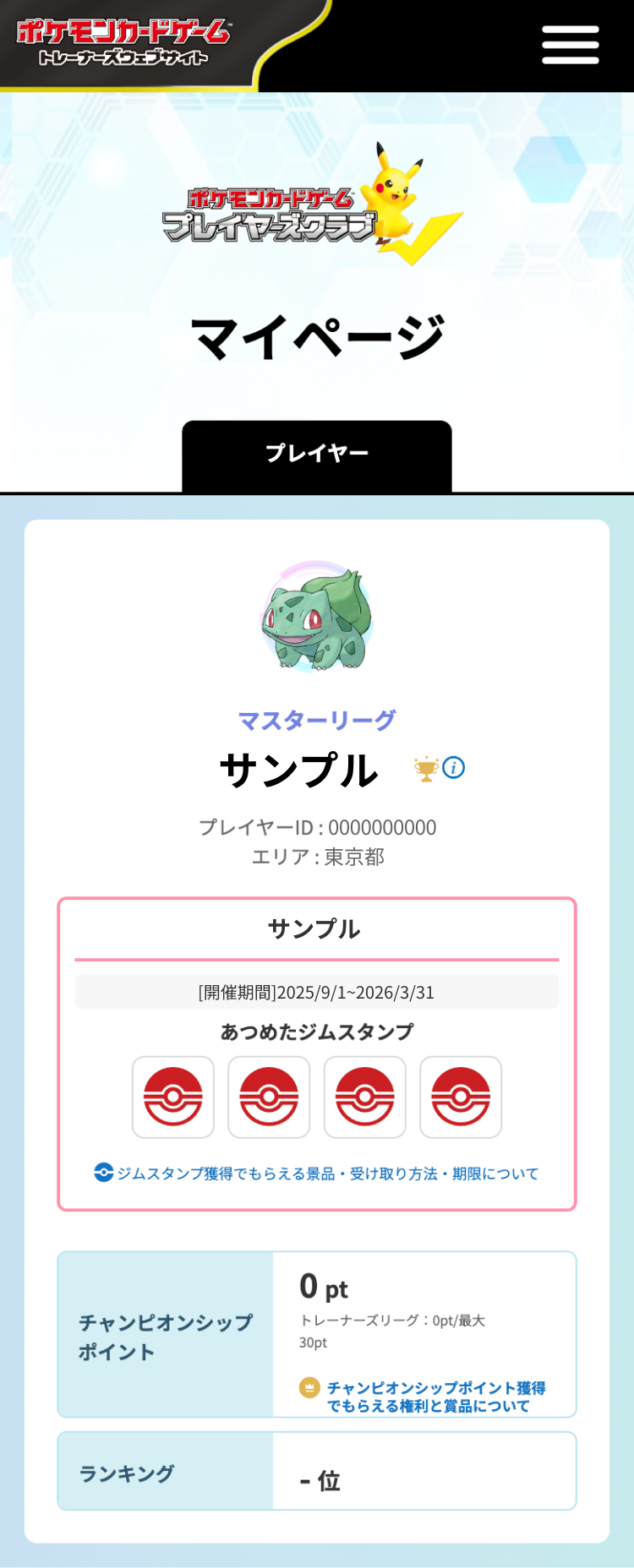Image resolution: width=634 pixels, height=1568 pixels.
Task: Click the first gym stamp Poké Ball icon
Action: (x=172, y=1097)
